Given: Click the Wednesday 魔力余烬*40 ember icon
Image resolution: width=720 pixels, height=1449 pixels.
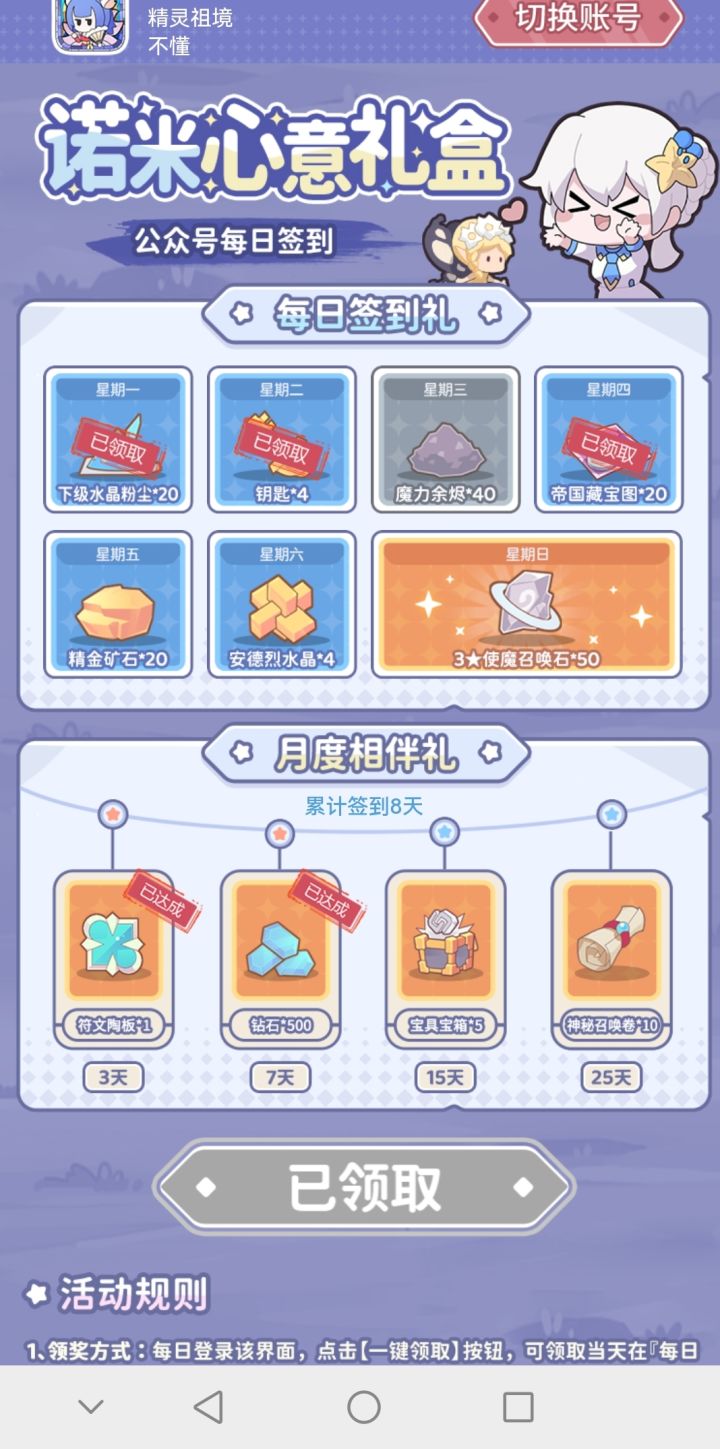Looking at the screenshot, I should click(x=445, y=440).
